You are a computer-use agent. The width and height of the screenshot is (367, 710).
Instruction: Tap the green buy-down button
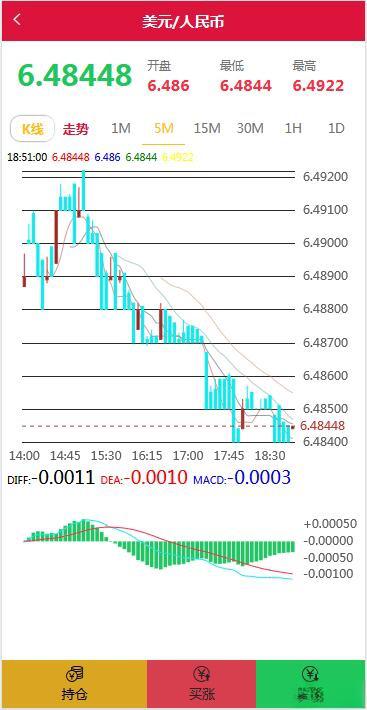click(310, 684)
